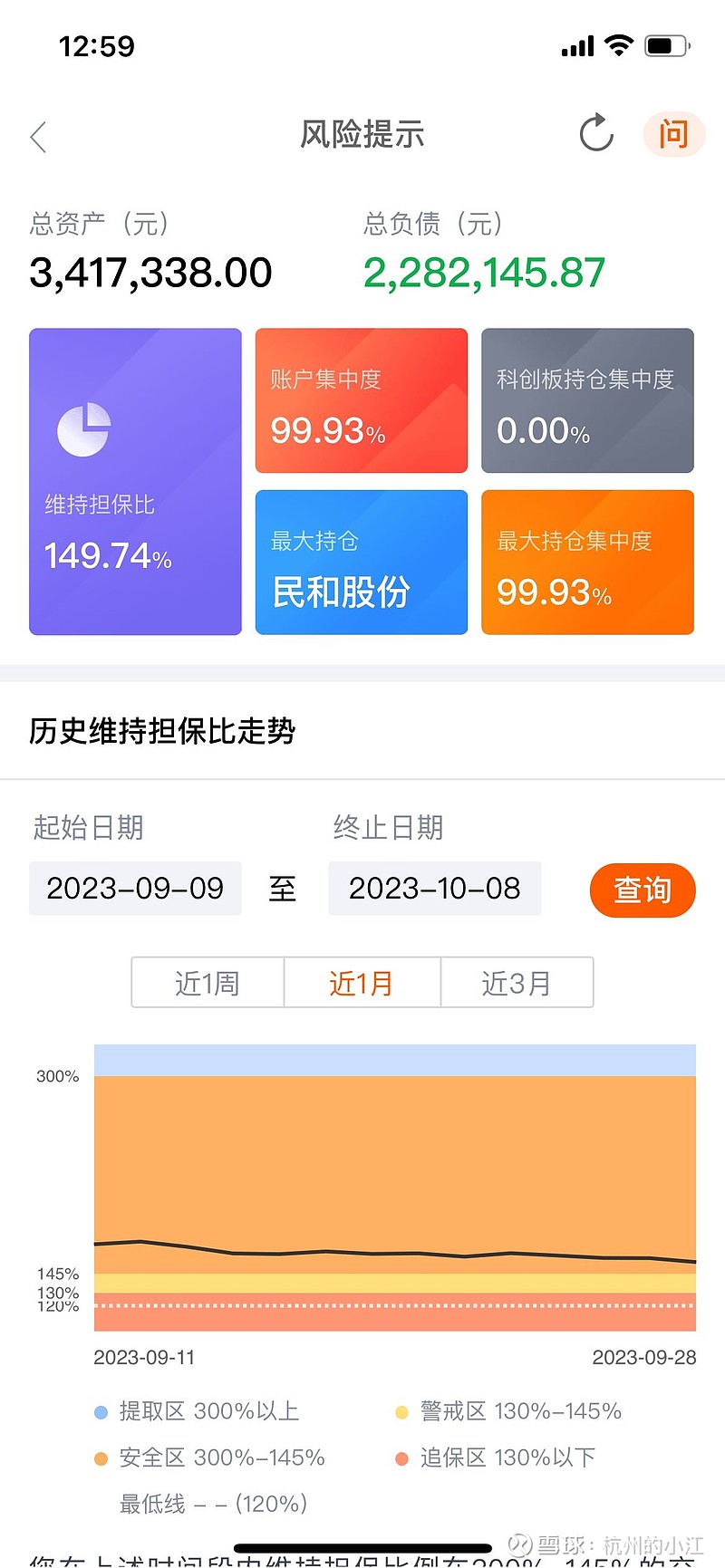Tap the refresh icon to reload risk data
This screenshot has height=1568, width=725.
tap(595, 134)
